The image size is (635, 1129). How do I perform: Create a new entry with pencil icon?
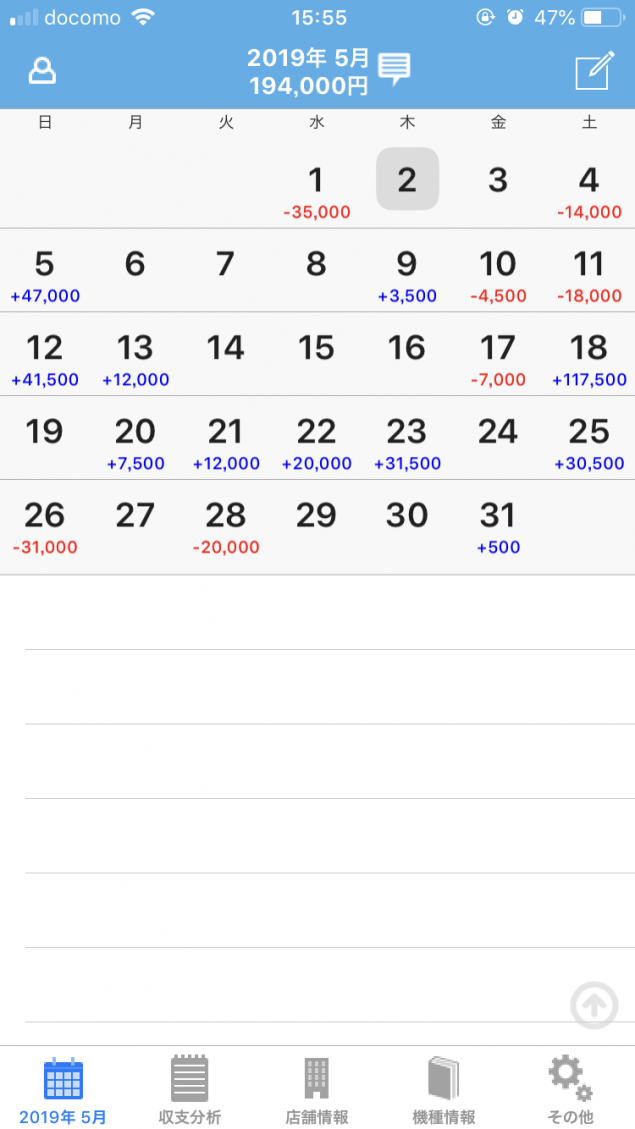click(595, 71)
